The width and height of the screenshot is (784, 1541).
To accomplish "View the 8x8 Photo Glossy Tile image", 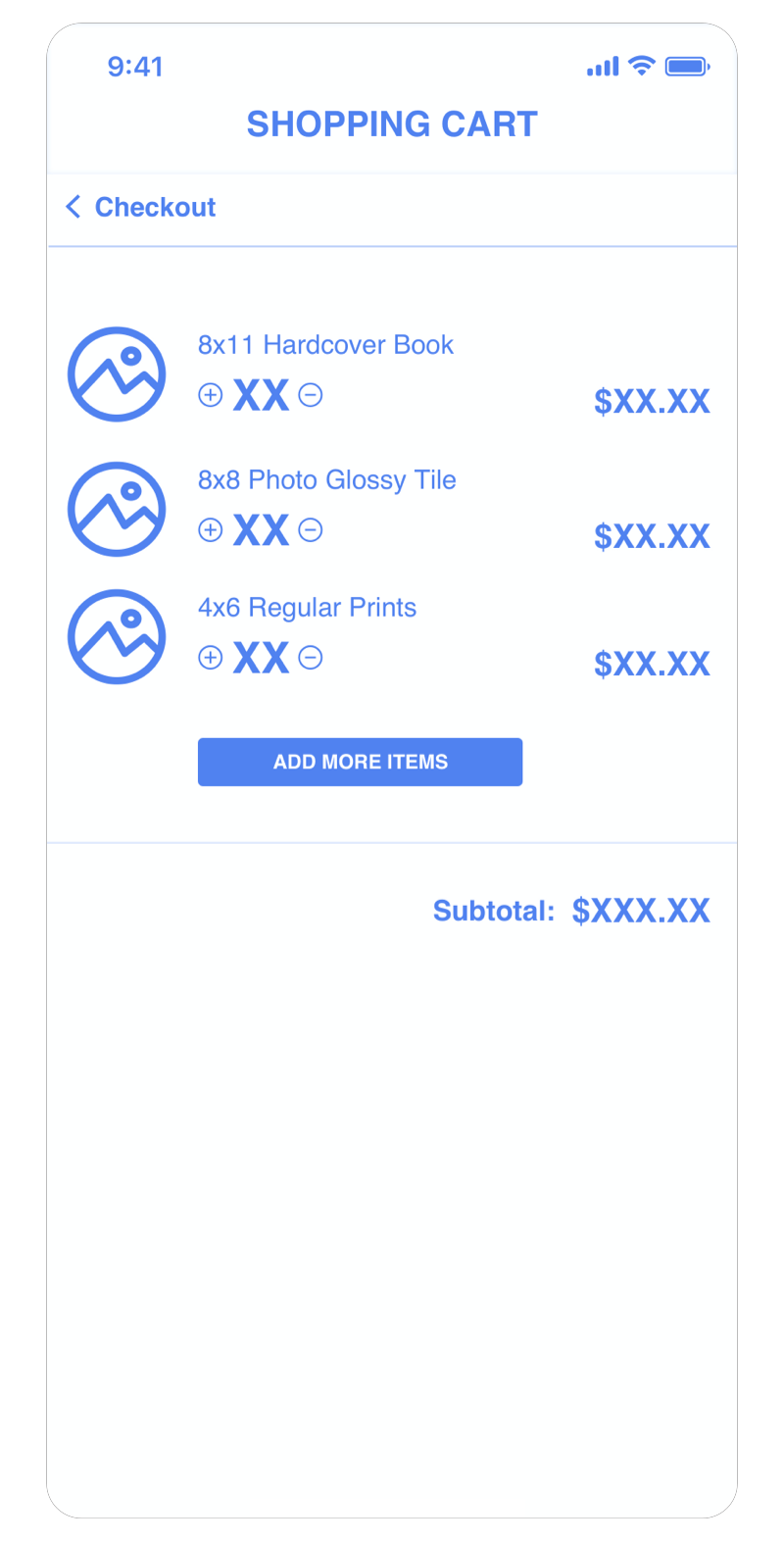I will (117, 510).
